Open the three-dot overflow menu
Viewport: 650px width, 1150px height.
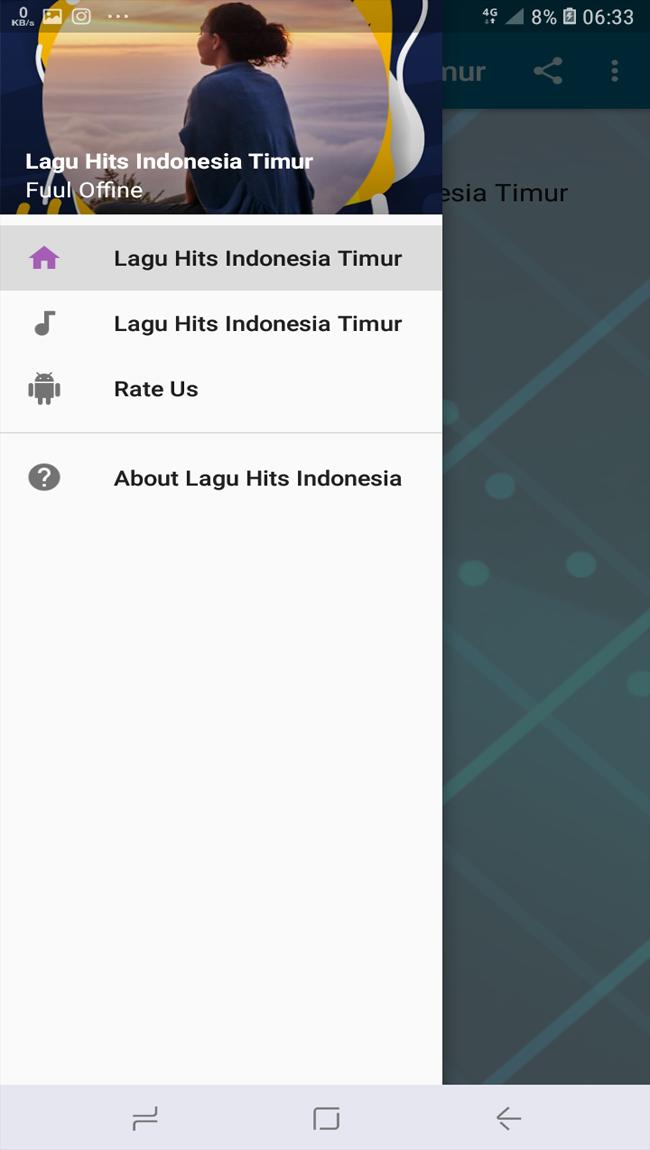[614, 71]
